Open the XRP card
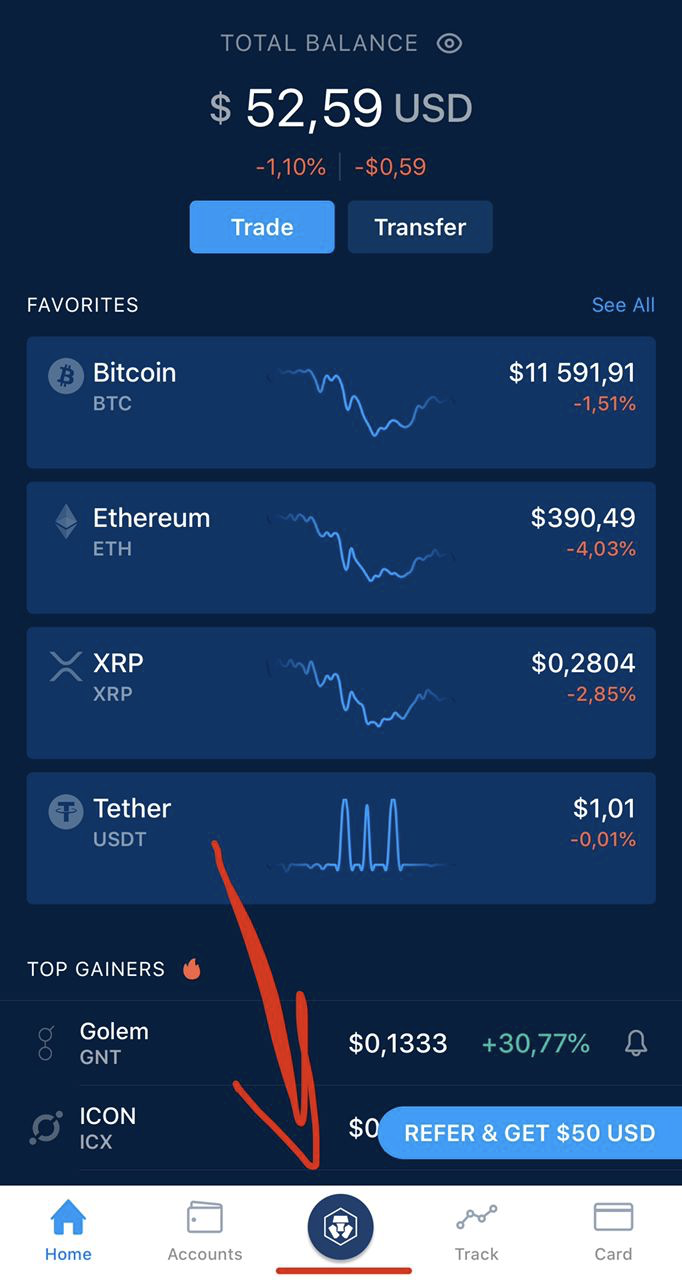The height and width of the screenshot is (1280, 682). [x=340, y=692]
